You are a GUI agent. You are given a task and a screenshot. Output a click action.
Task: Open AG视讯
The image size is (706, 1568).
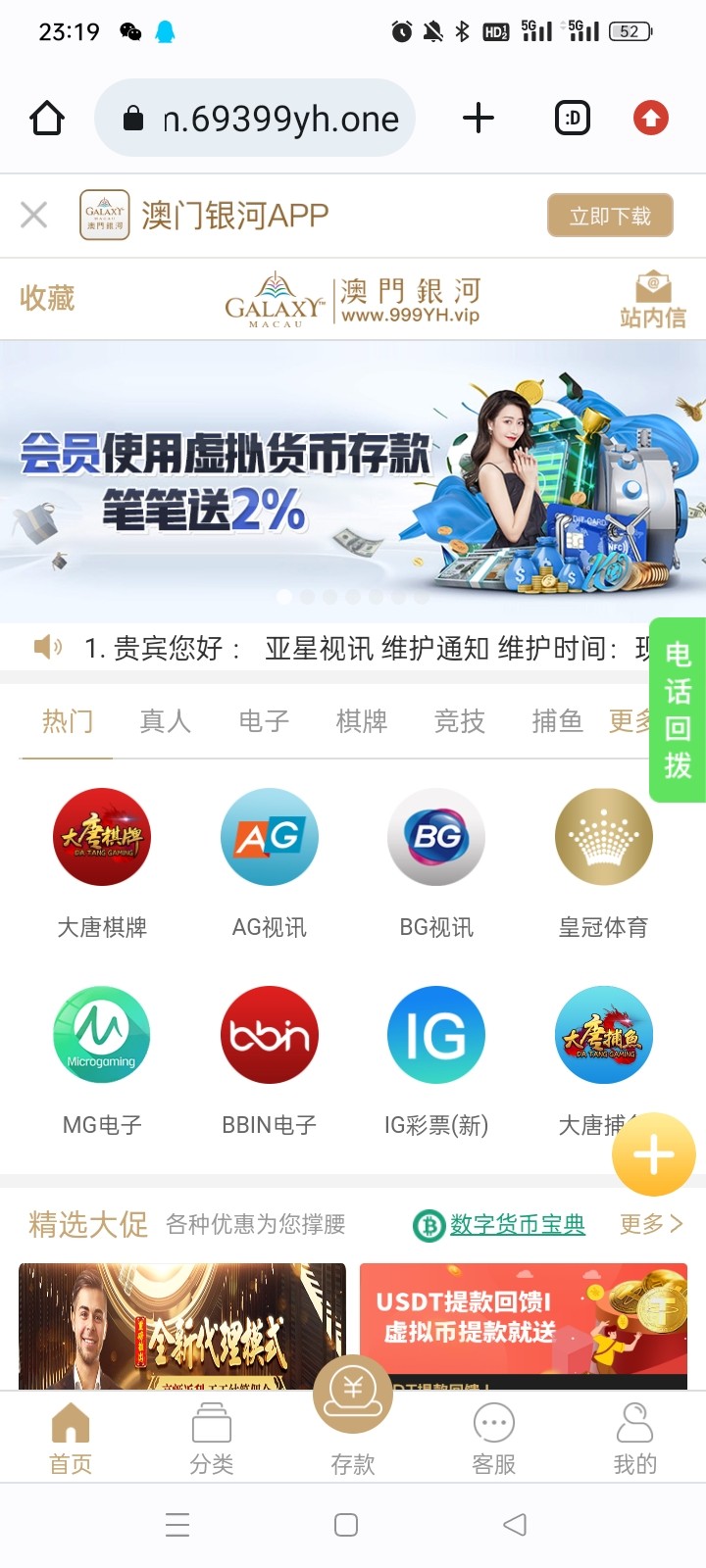coord(270,839)
